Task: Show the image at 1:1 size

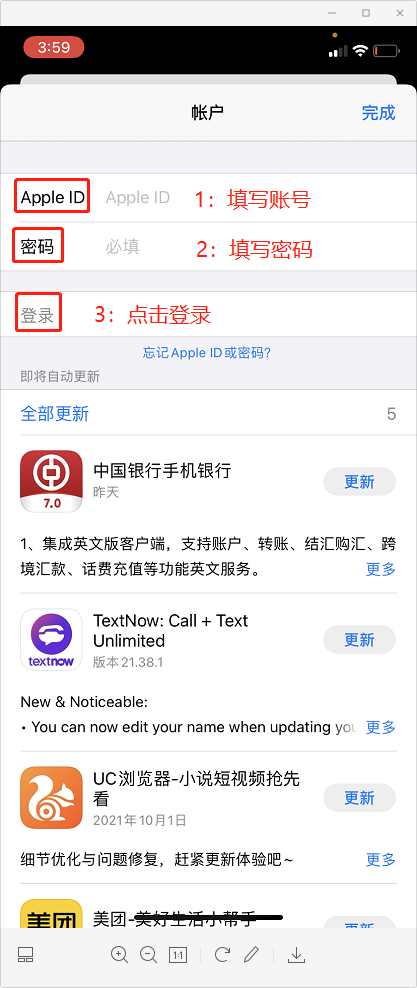Action: pos(178,955)
